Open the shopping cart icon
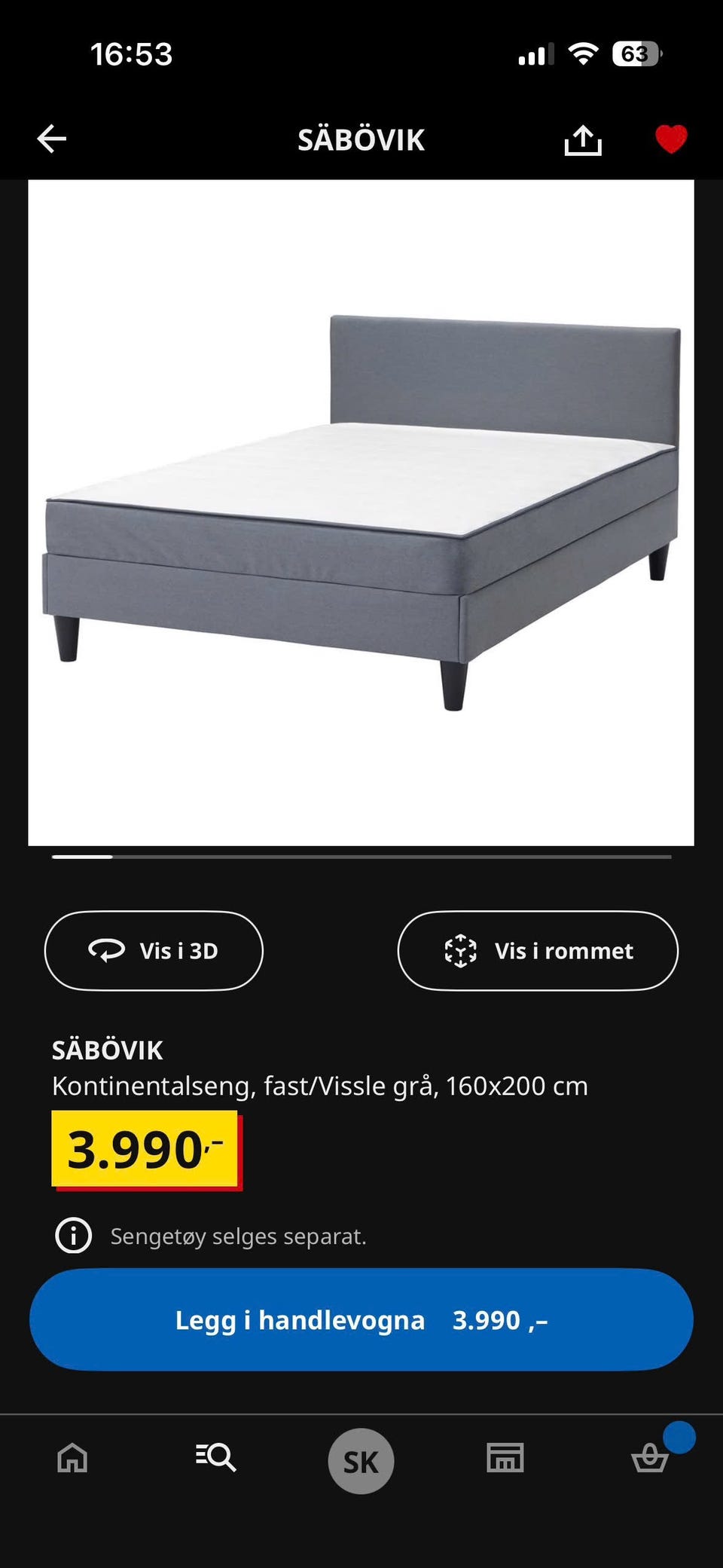This screenshot has height=1568, width=723. (651, 1460)
